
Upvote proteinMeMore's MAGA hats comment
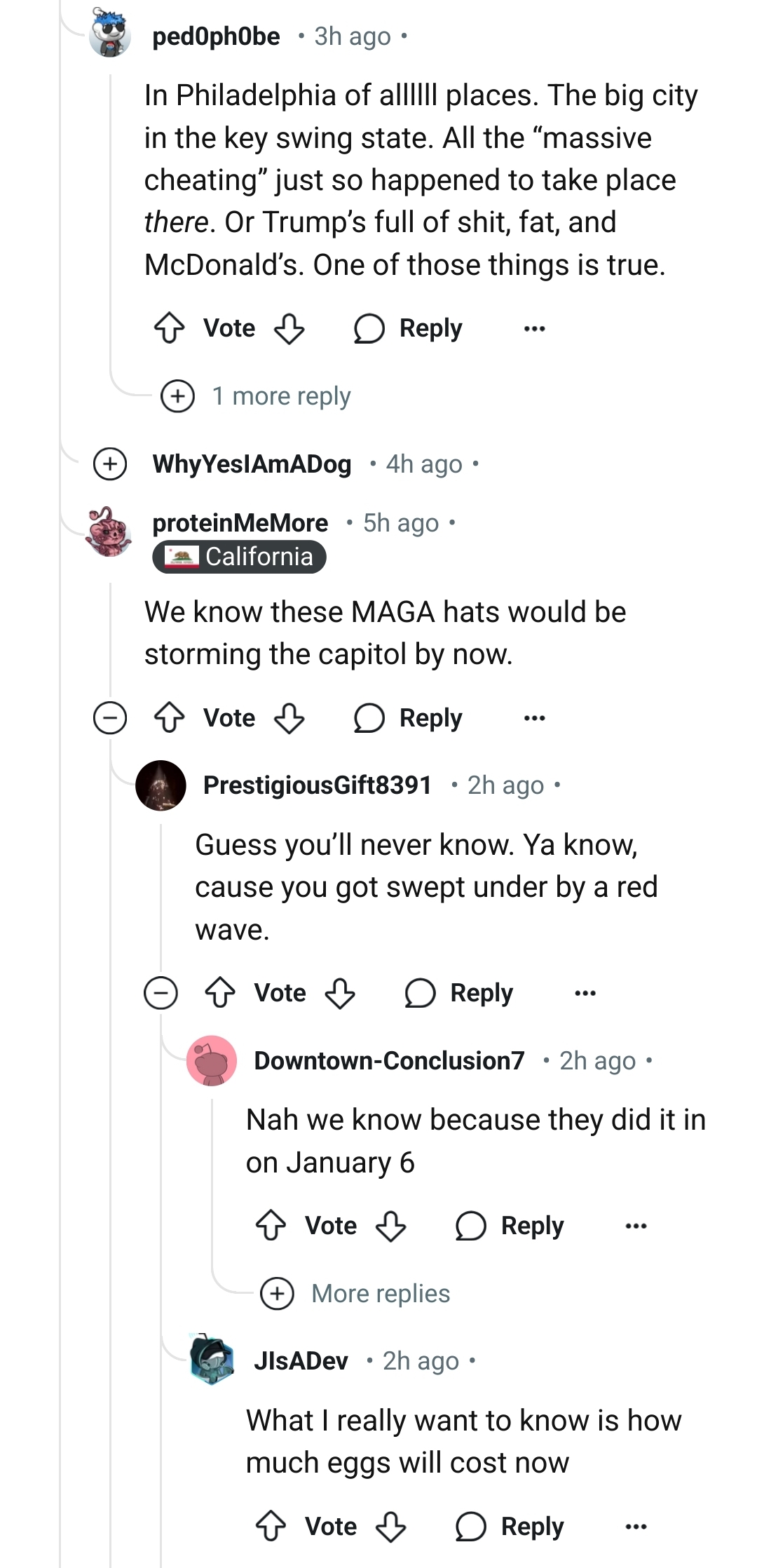click(169, 718)
